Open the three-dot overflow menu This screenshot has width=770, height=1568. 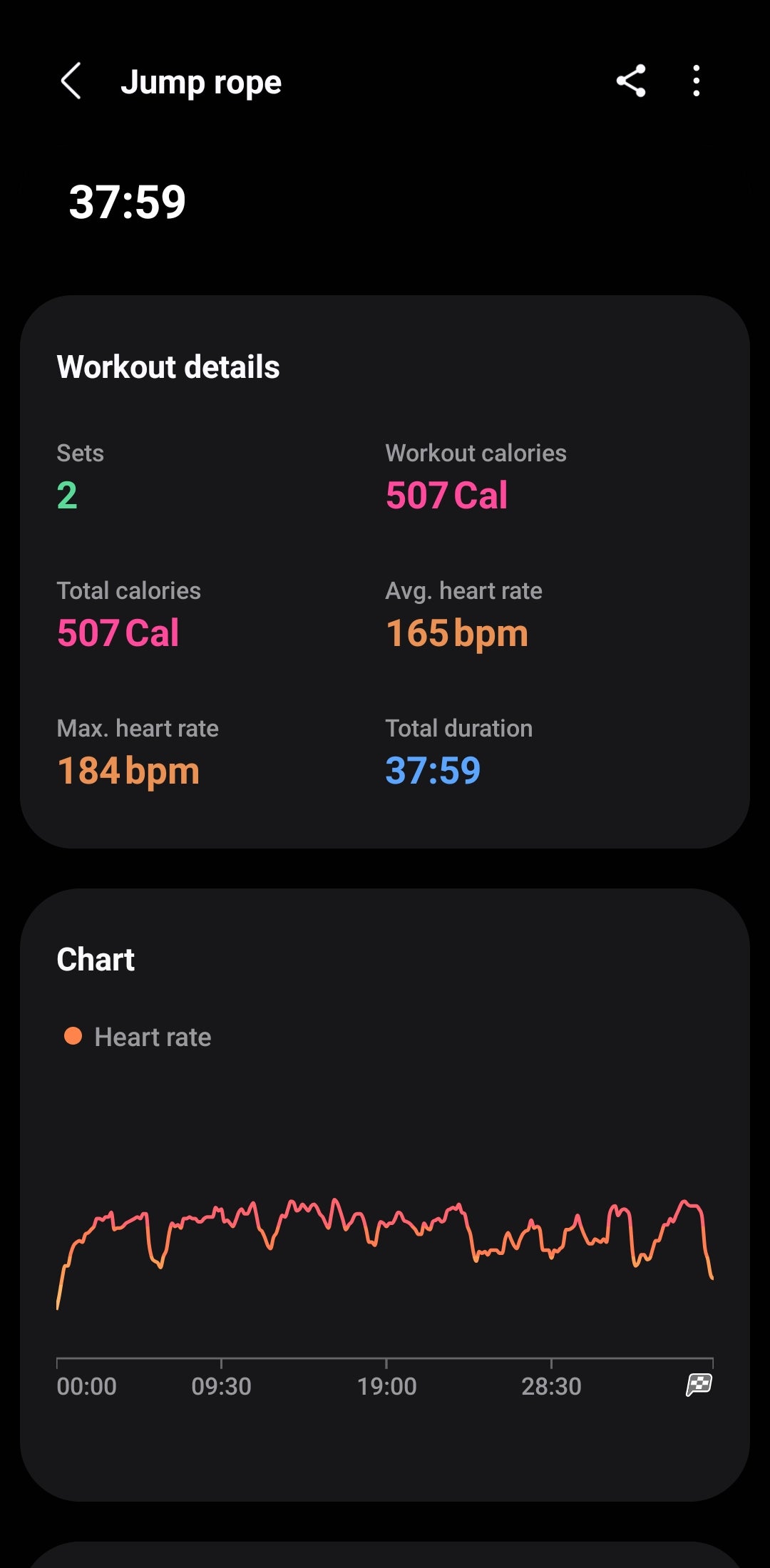point(697,81)
